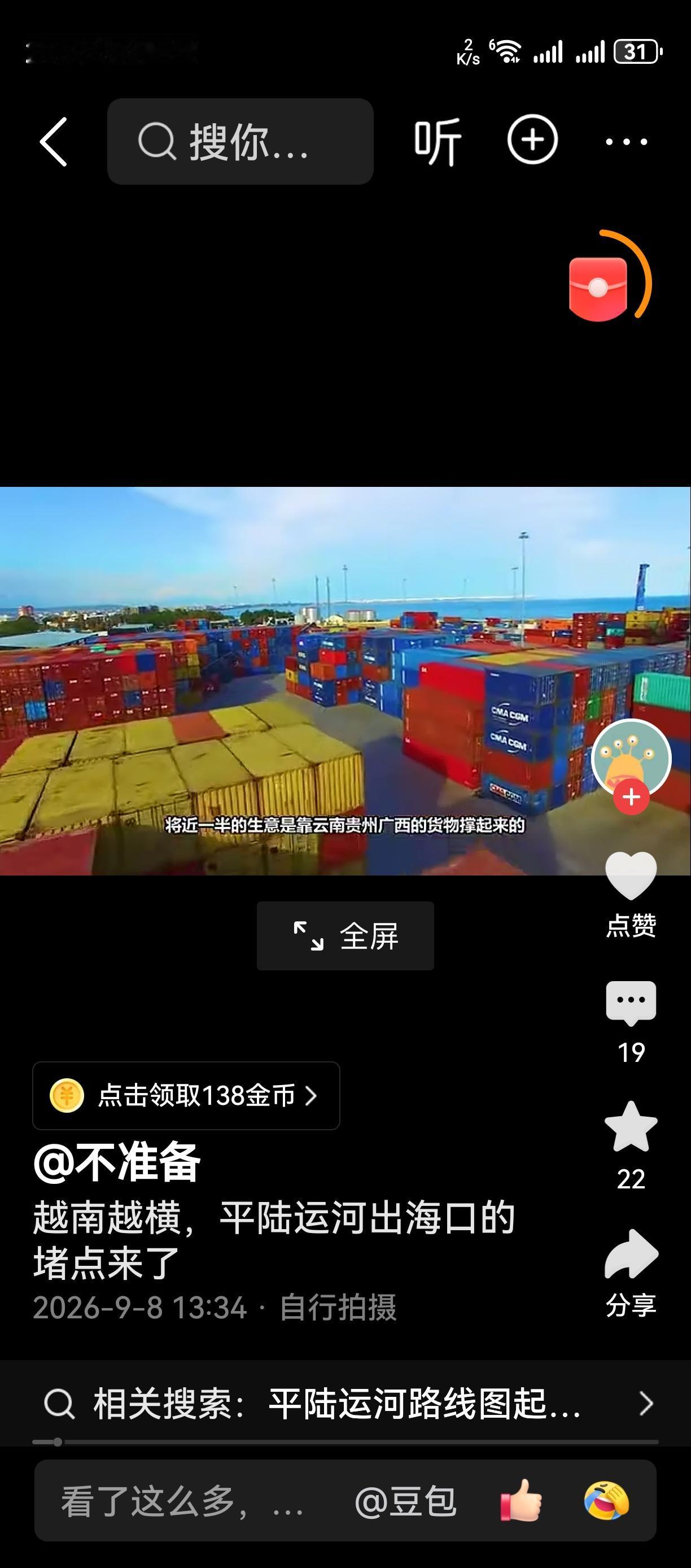Viewport: 691px width, 1568px height.
Task: Tap the 听 listen mode button
Action: (438, 142)
